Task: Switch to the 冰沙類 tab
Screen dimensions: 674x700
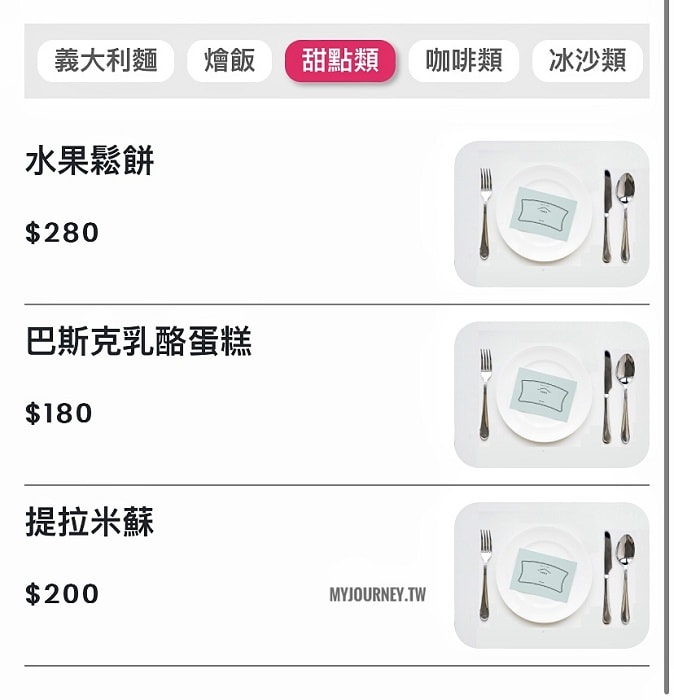Action: coord(587,61)
